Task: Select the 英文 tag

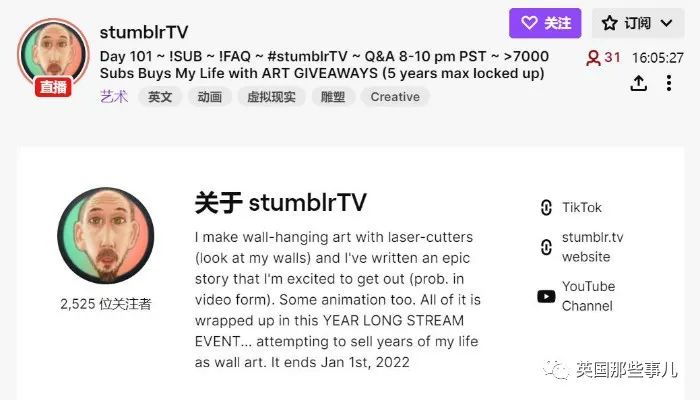Action: pyautogui.click(x=160, y=97)
